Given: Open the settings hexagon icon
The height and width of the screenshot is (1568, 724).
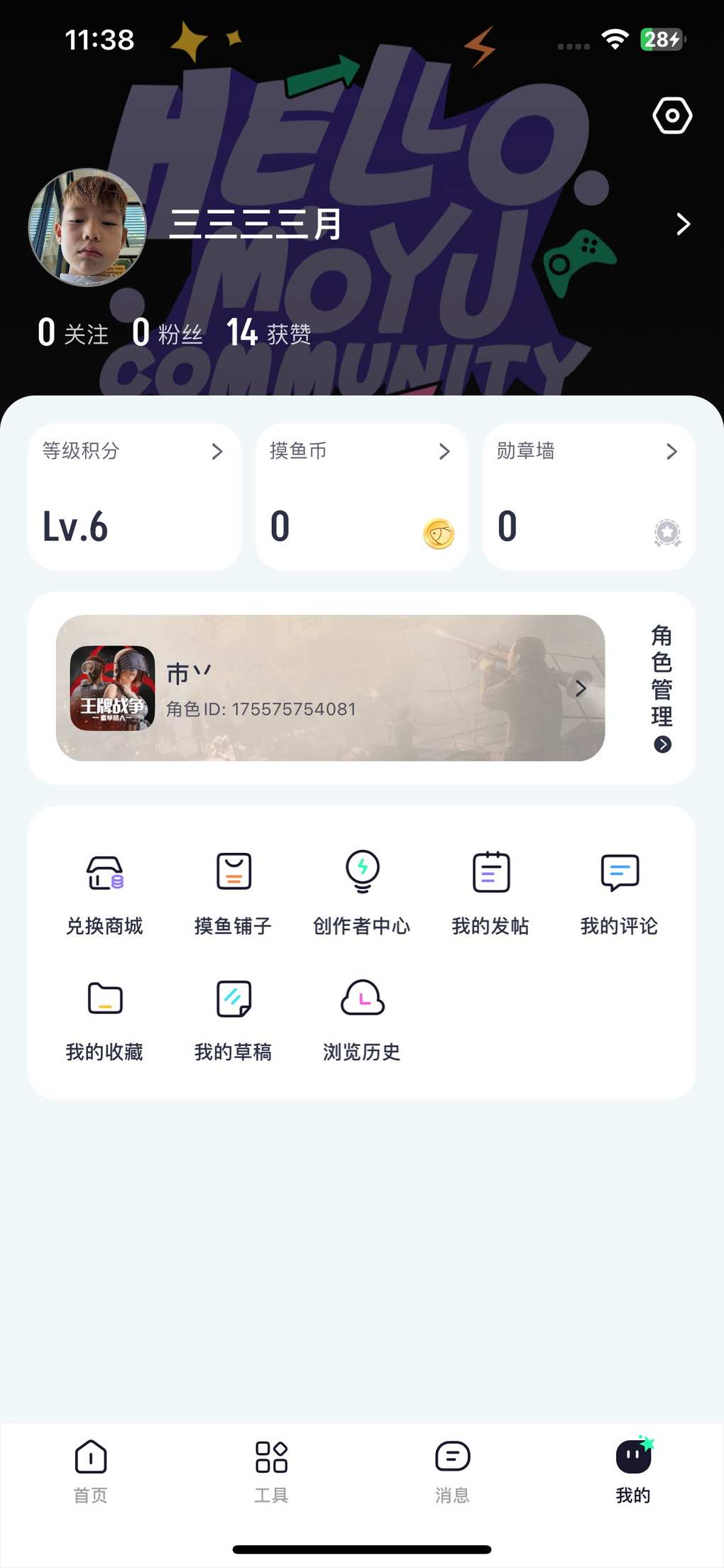Looking at the screenshot, I should (672, 116).
